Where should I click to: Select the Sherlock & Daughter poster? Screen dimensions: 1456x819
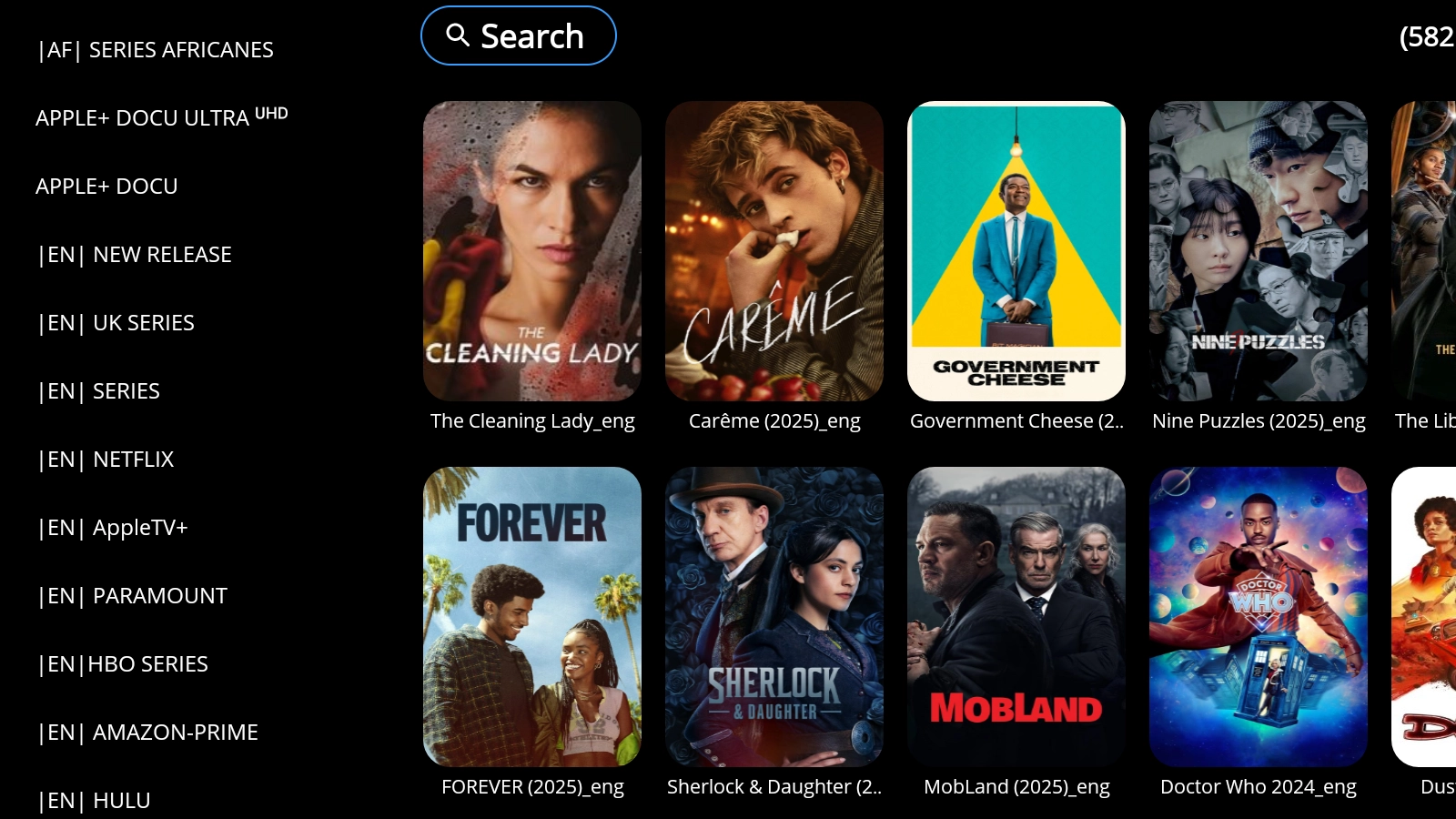tap(774, 617)
